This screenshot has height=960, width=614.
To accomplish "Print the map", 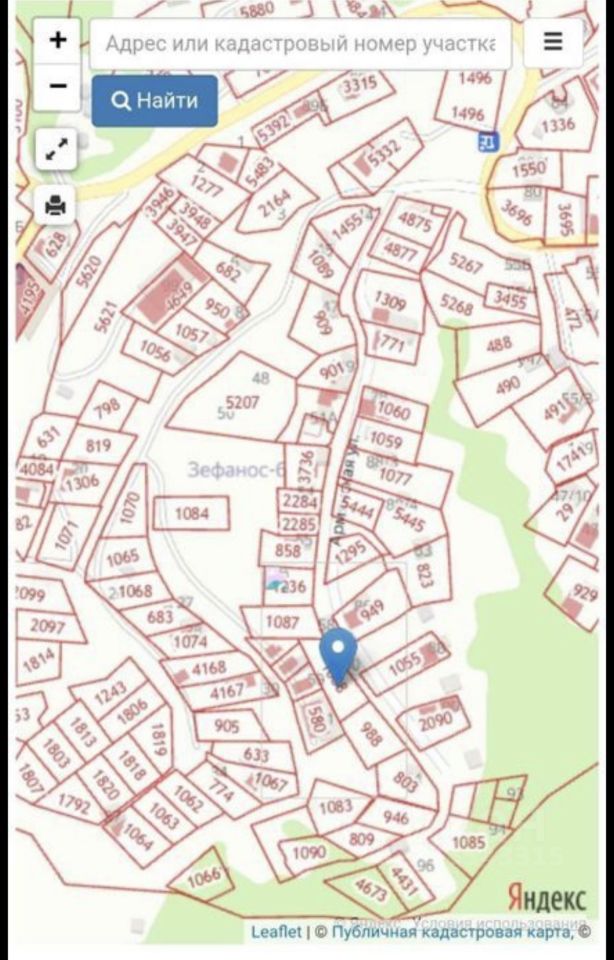I will (x=56, y=205).
